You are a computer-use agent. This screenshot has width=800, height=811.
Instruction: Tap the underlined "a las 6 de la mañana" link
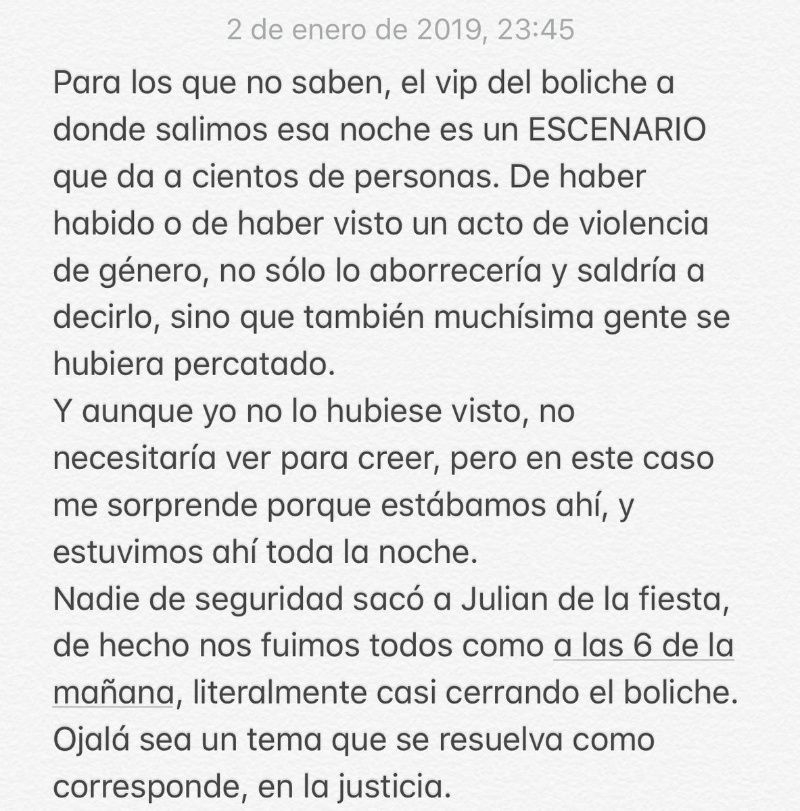pos(643,646)
